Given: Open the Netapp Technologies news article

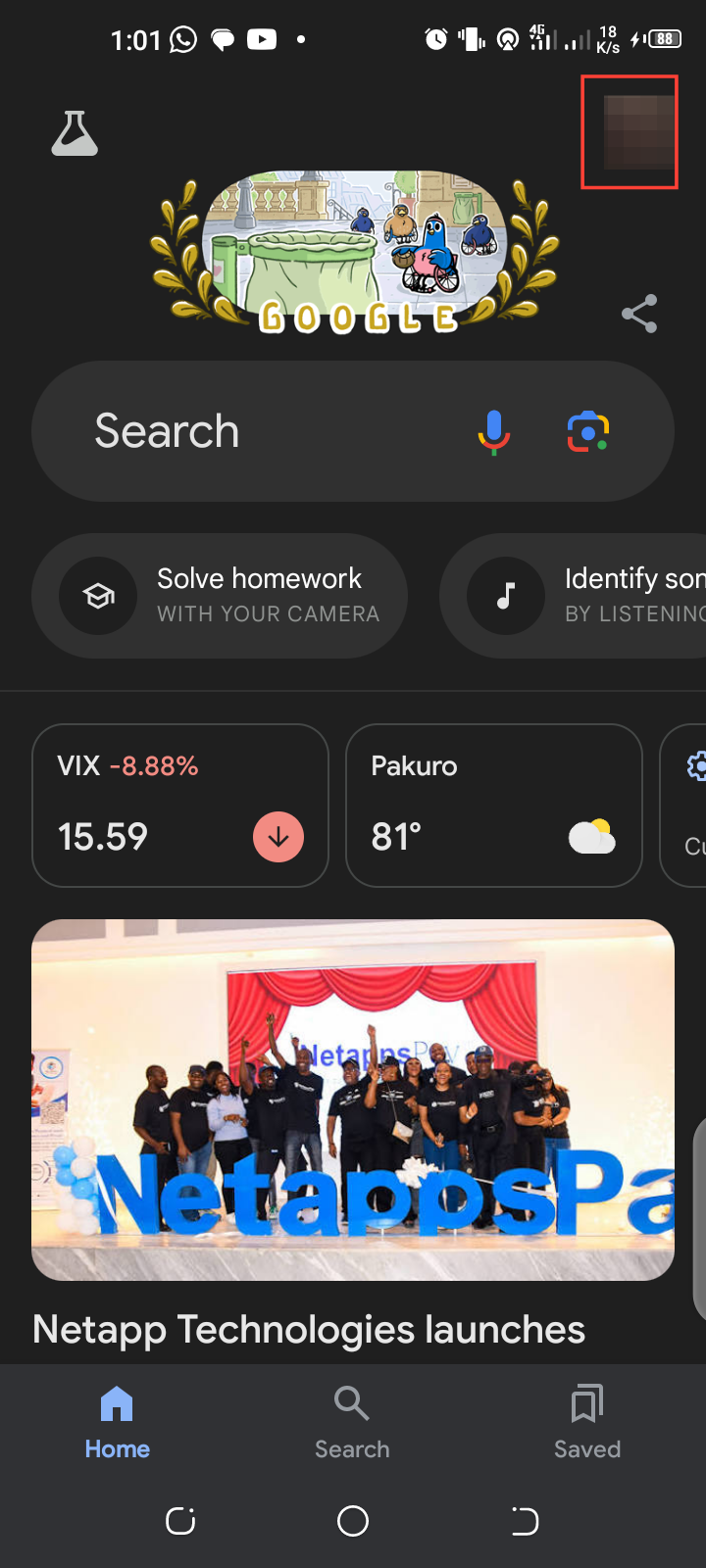Looking at the screenshot, I should point(353,1127).
